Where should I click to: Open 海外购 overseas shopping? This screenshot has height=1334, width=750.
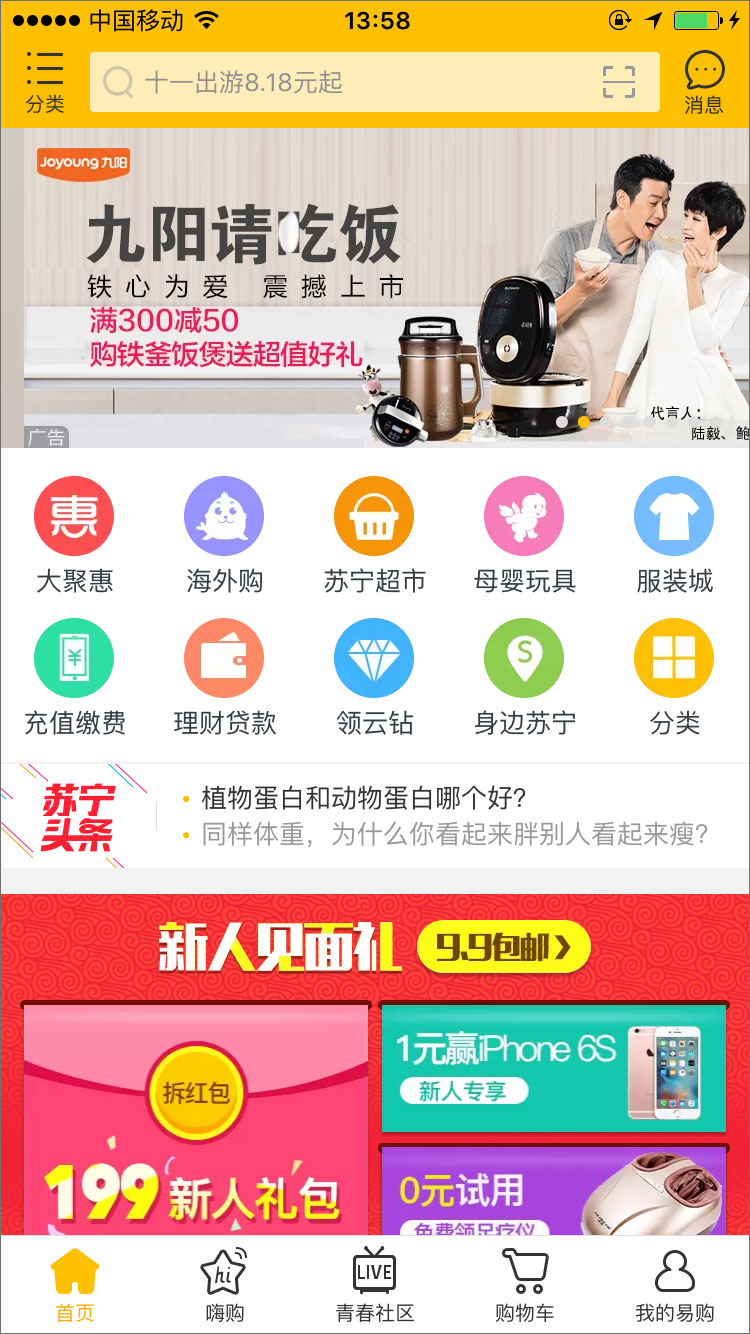click(224, 535)
